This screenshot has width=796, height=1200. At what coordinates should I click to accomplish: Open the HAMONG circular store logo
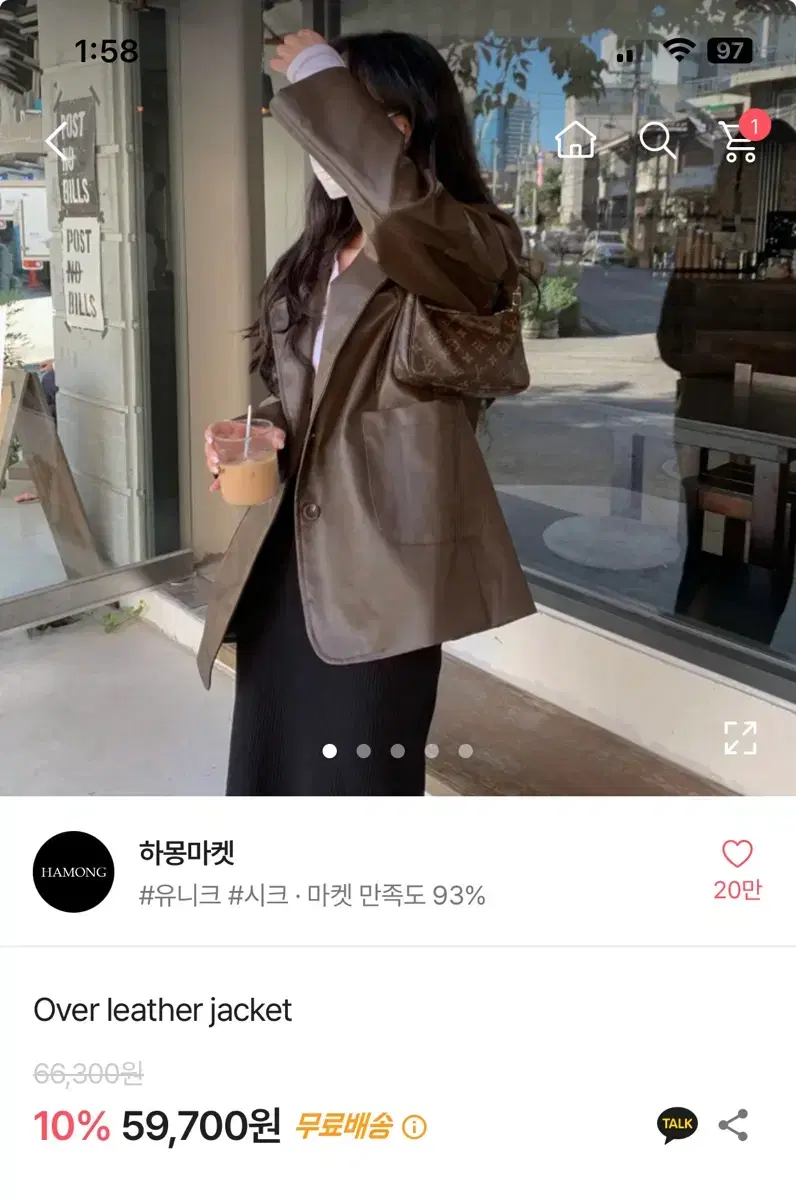(75, 871)
